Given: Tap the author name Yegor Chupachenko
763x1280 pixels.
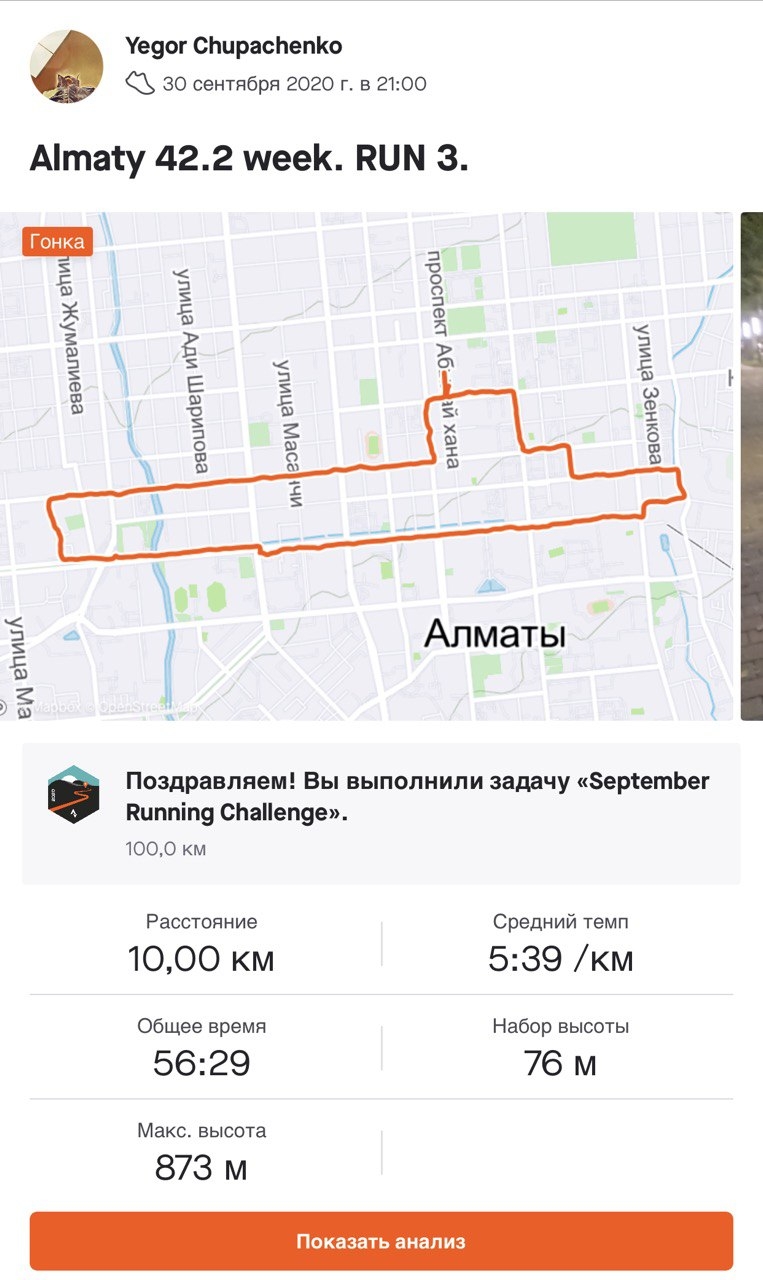Looking at the screenshot, I should (234, 46).
